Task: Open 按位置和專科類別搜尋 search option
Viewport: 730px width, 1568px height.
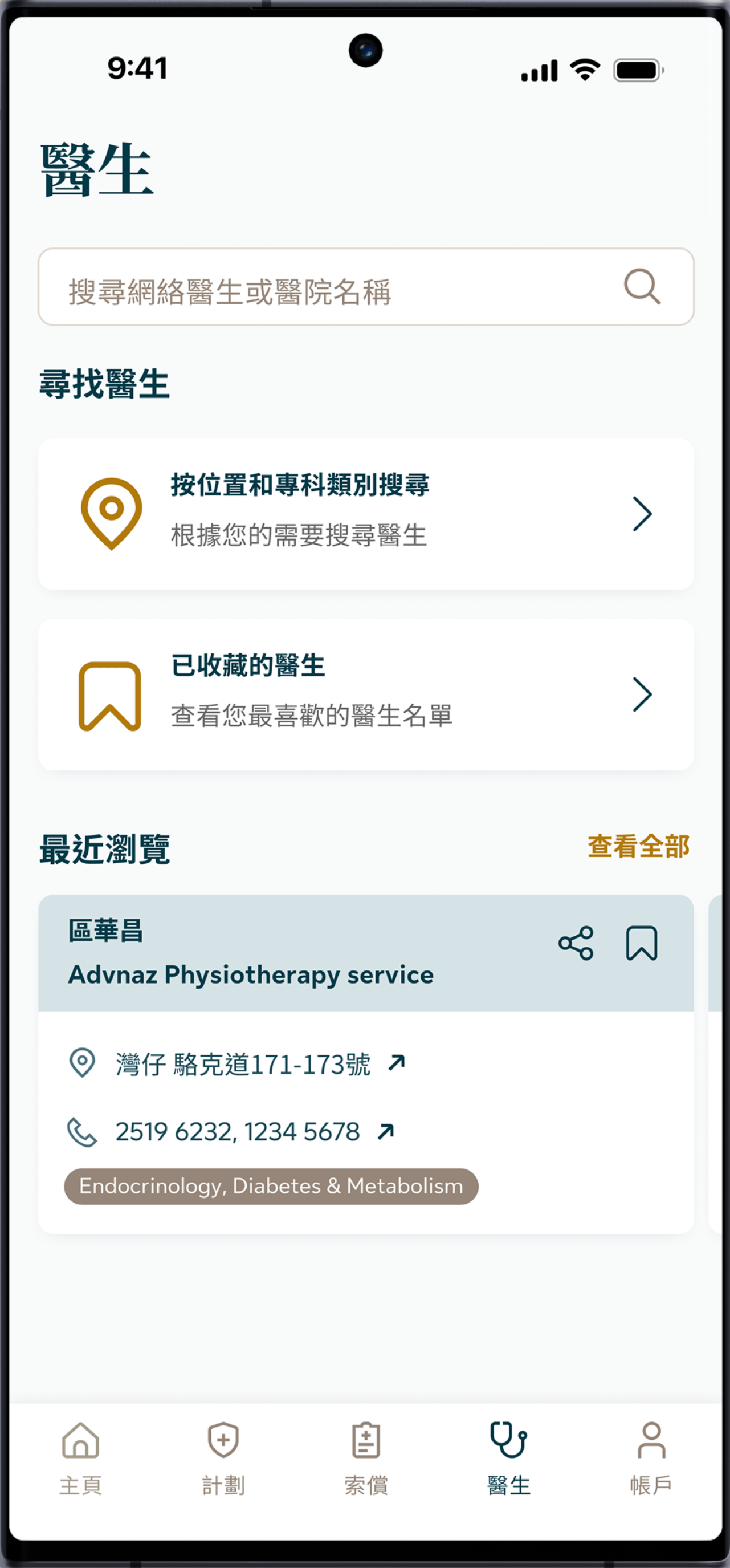Action: point(365,514)
